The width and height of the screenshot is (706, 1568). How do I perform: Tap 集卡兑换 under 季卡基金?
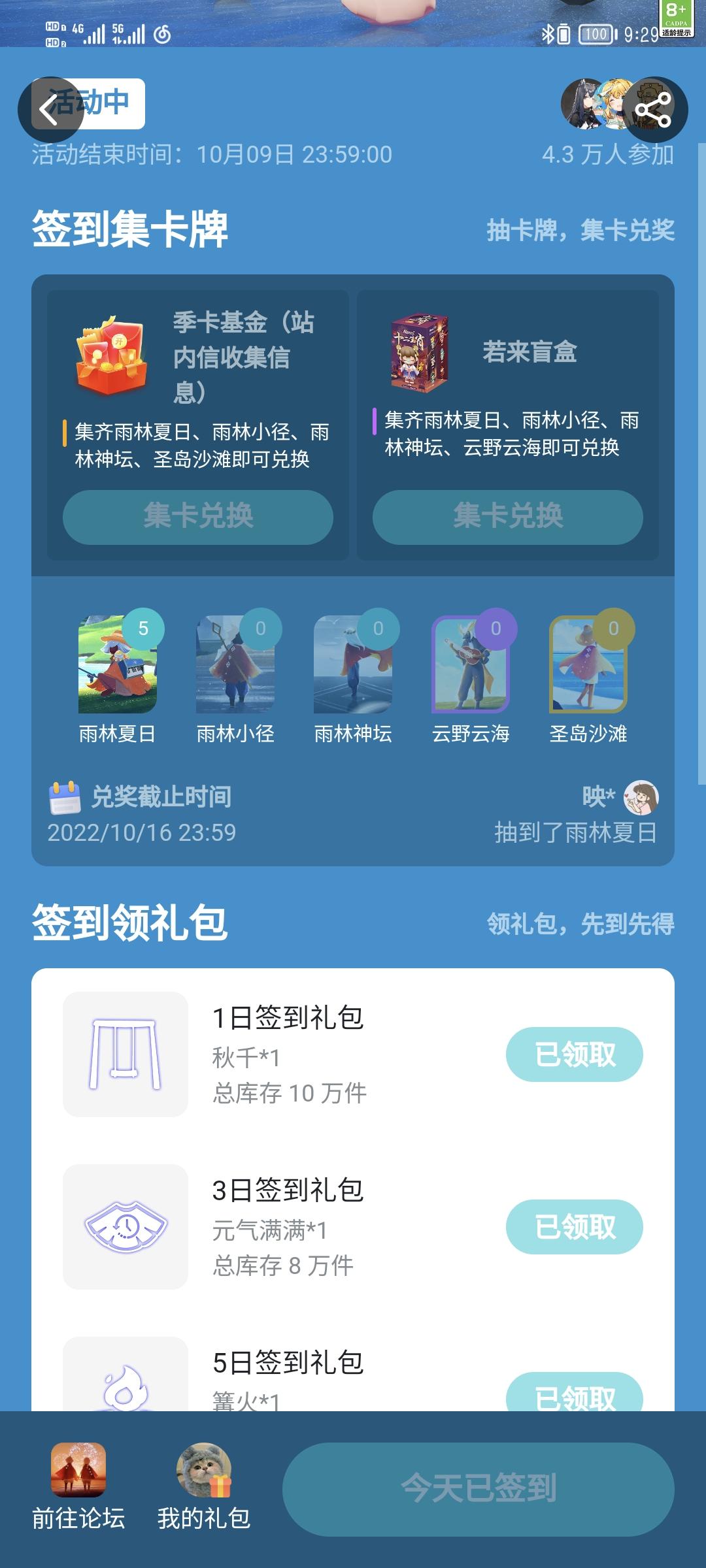197,517
